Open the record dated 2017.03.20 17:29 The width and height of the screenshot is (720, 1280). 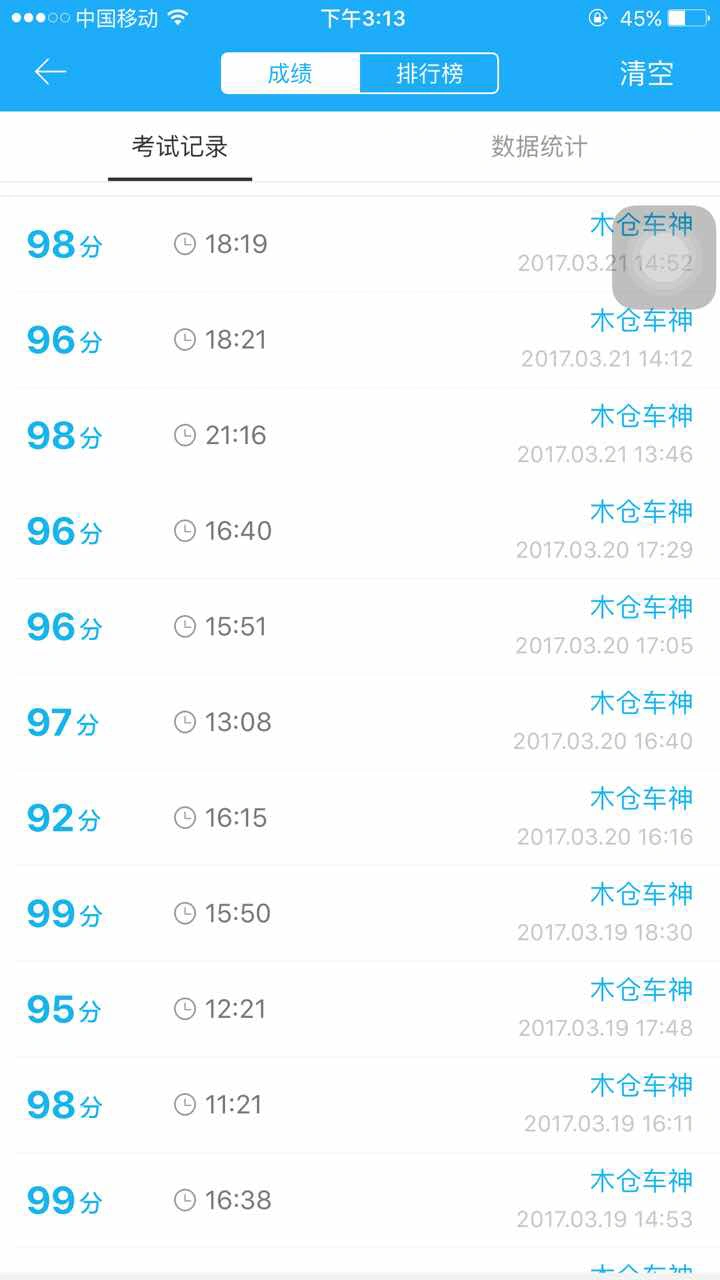pyautogui.click(x=360, y=531)
